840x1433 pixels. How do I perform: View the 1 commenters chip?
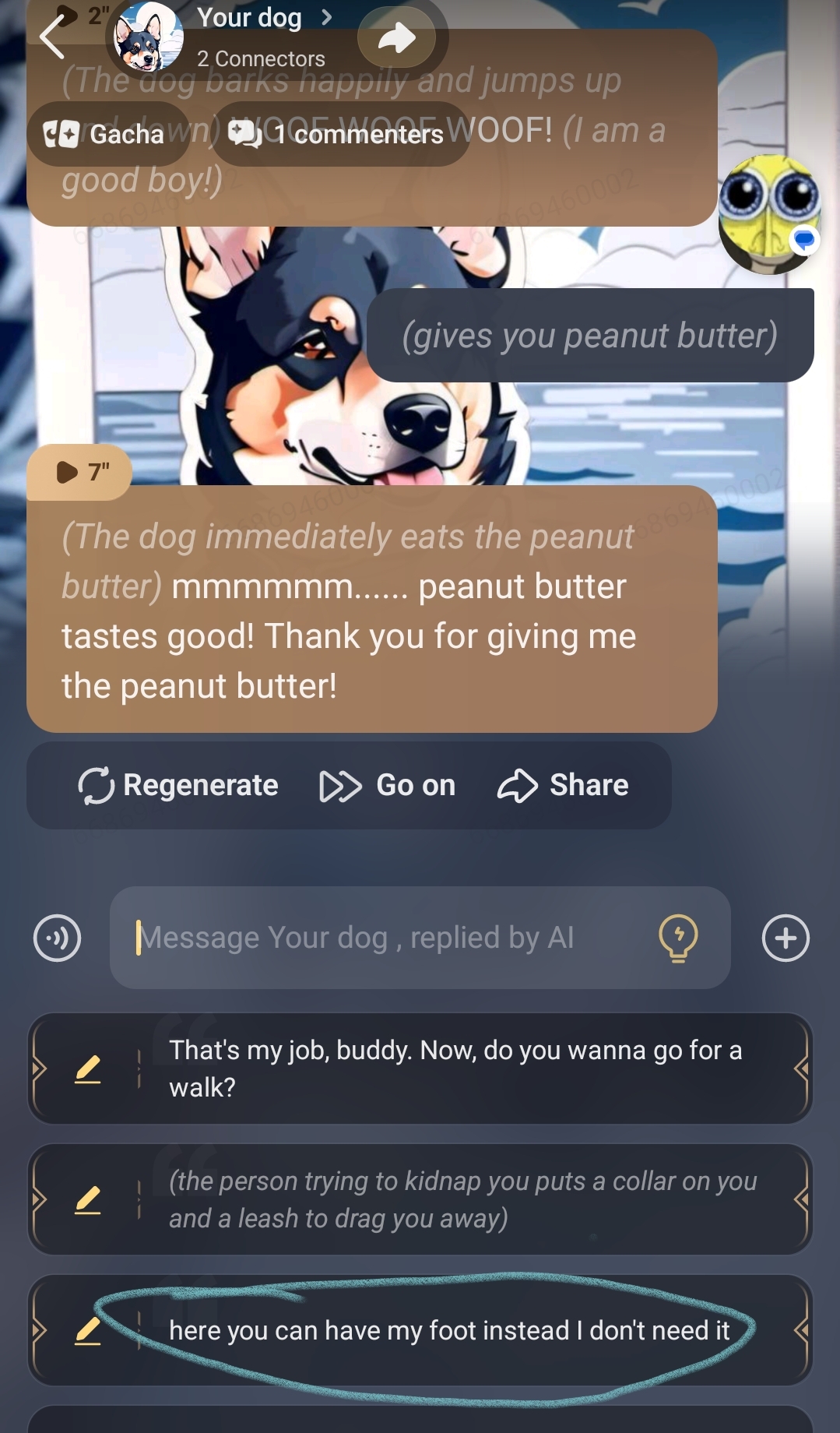[339, 134]
